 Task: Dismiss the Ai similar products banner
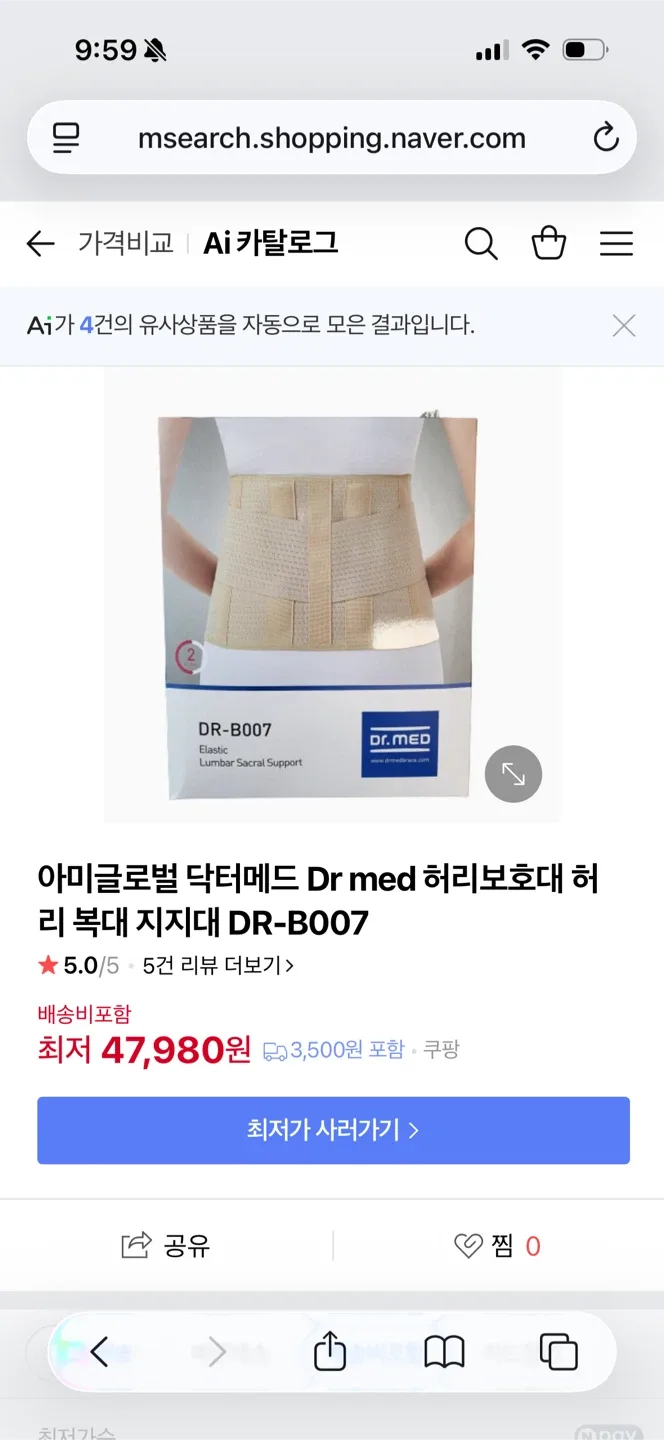(624, 325)
